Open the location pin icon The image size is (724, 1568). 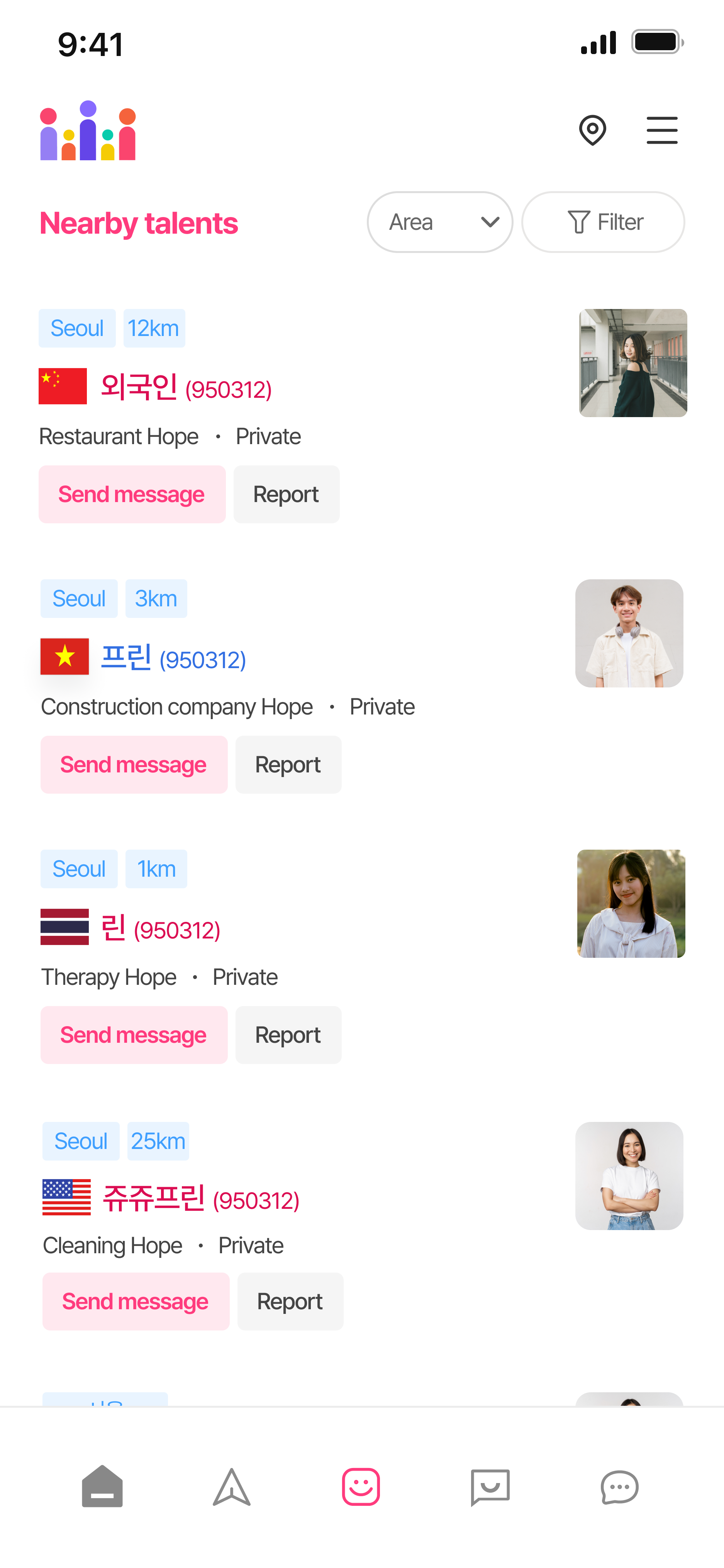tap(592, 130)
